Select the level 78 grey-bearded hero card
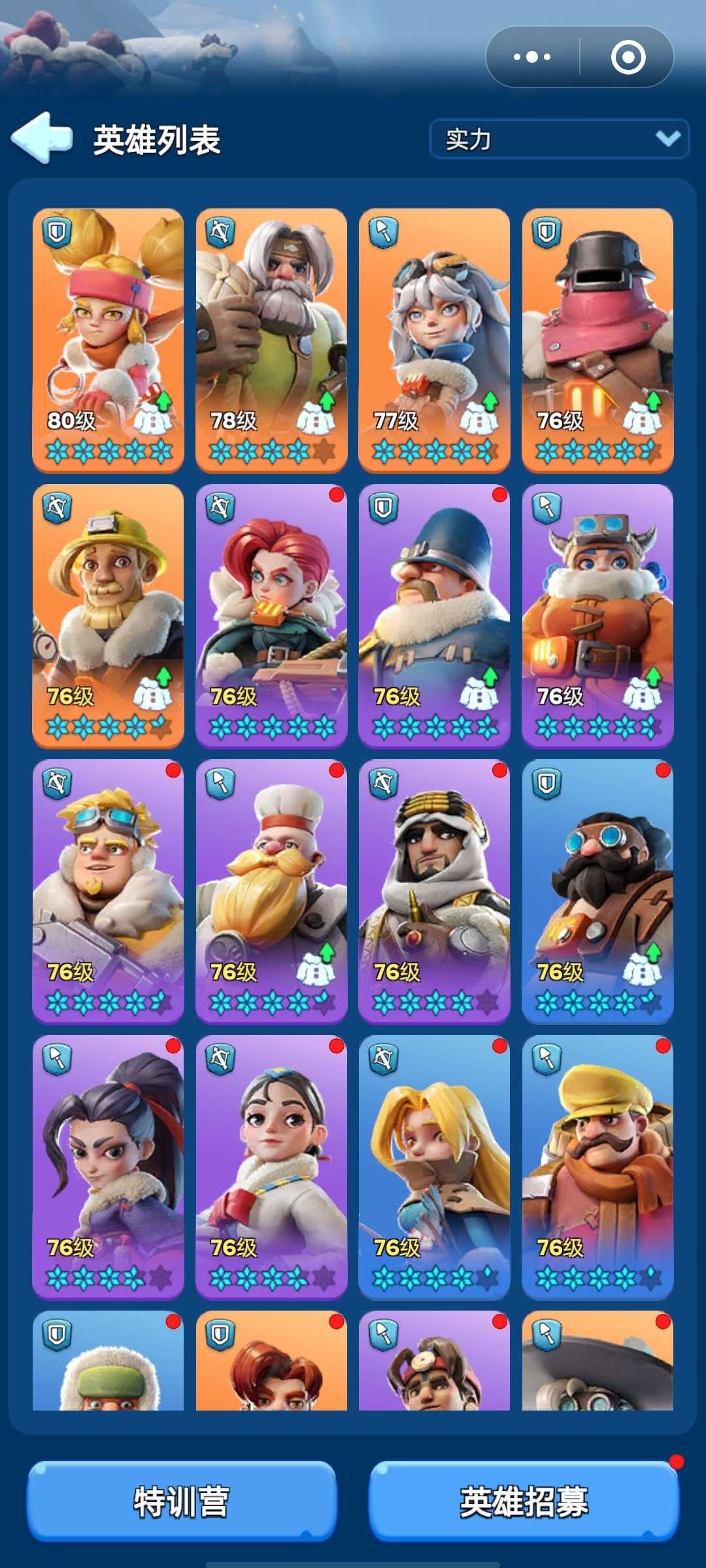 click(x=271, y=340)
